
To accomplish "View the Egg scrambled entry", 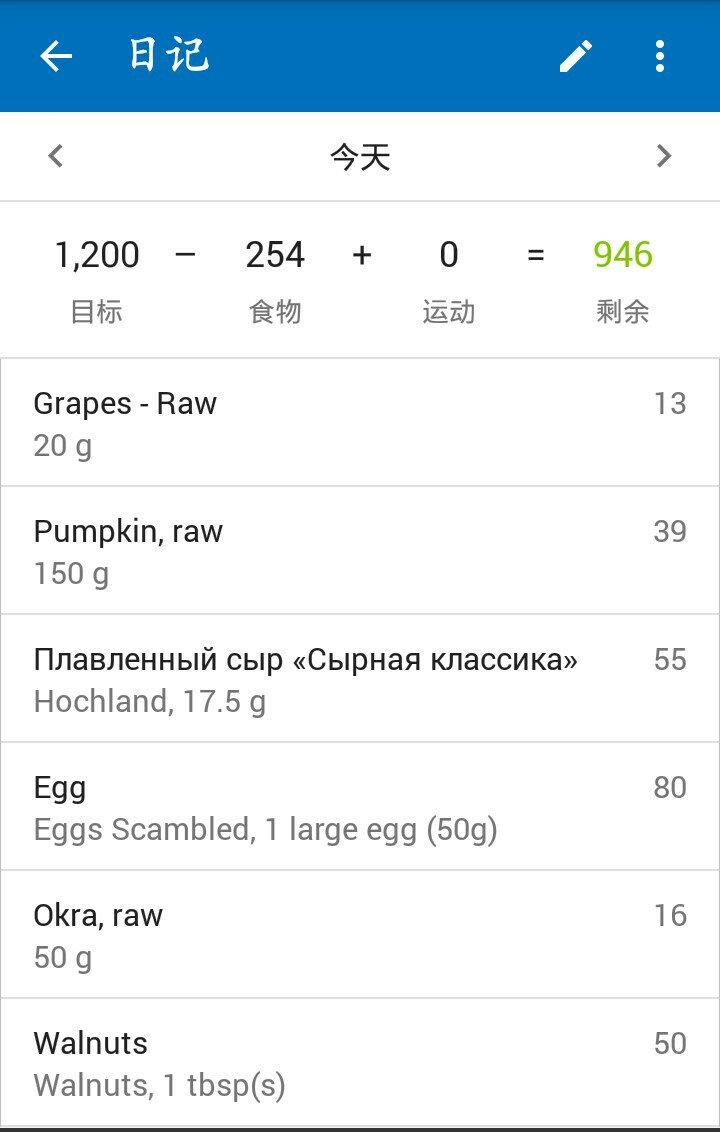I will [360, 807].
